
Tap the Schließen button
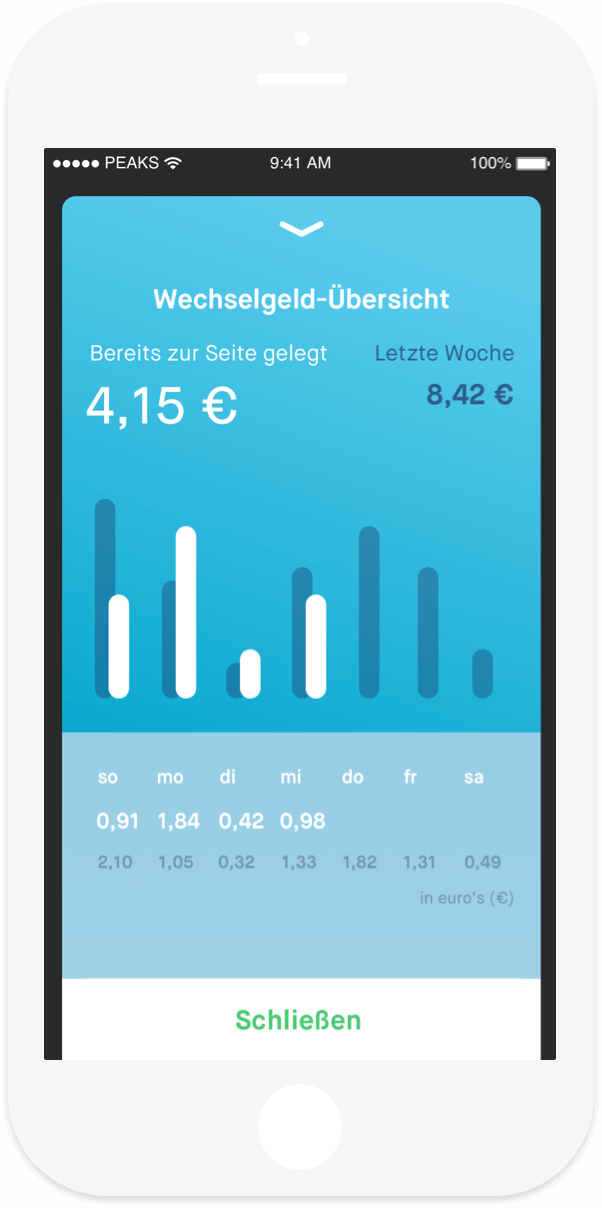click(x=298, y=1020)
